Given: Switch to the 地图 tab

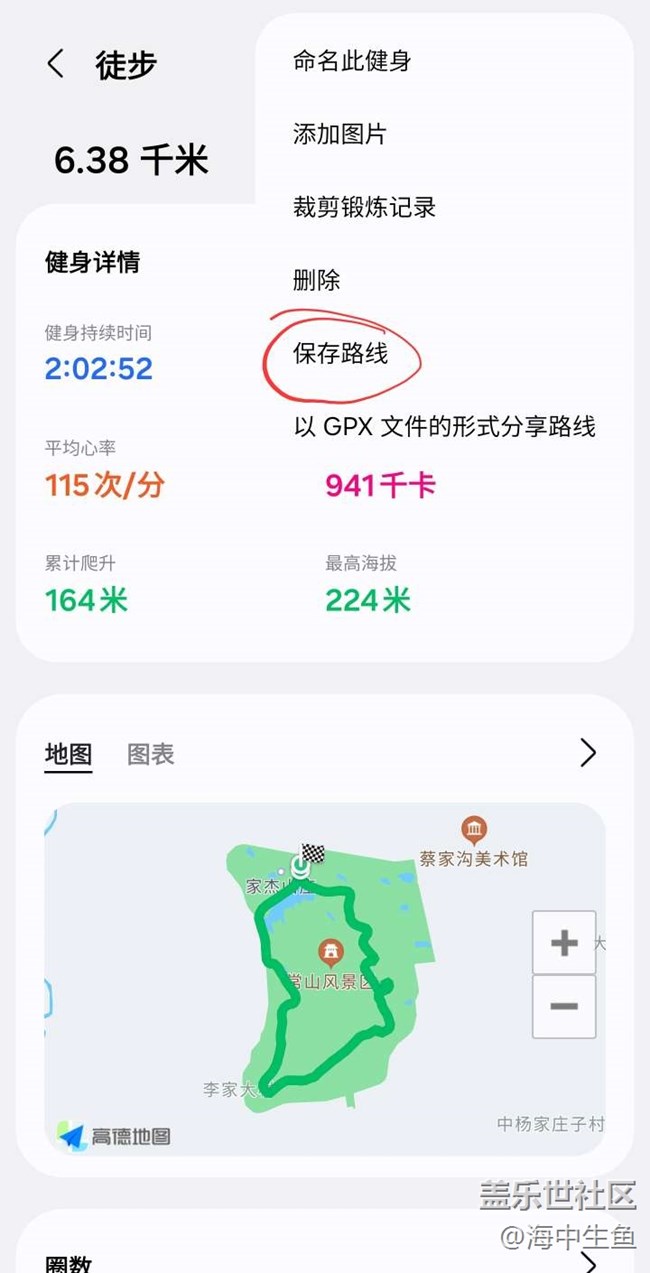Looking at the screenshot, I should 69,754.
